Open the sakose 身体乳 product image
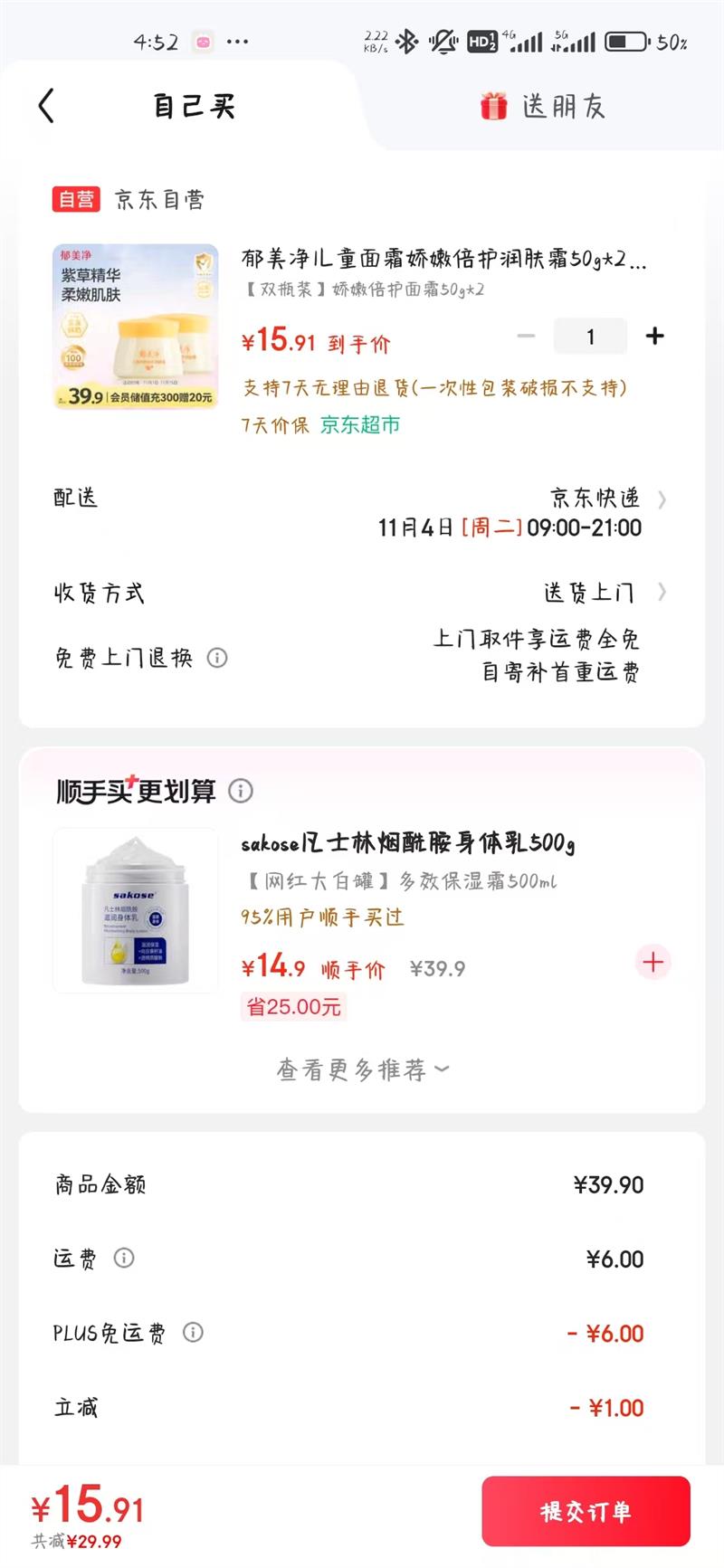This screenshot has height=1568, width=724. click(136, 910)
